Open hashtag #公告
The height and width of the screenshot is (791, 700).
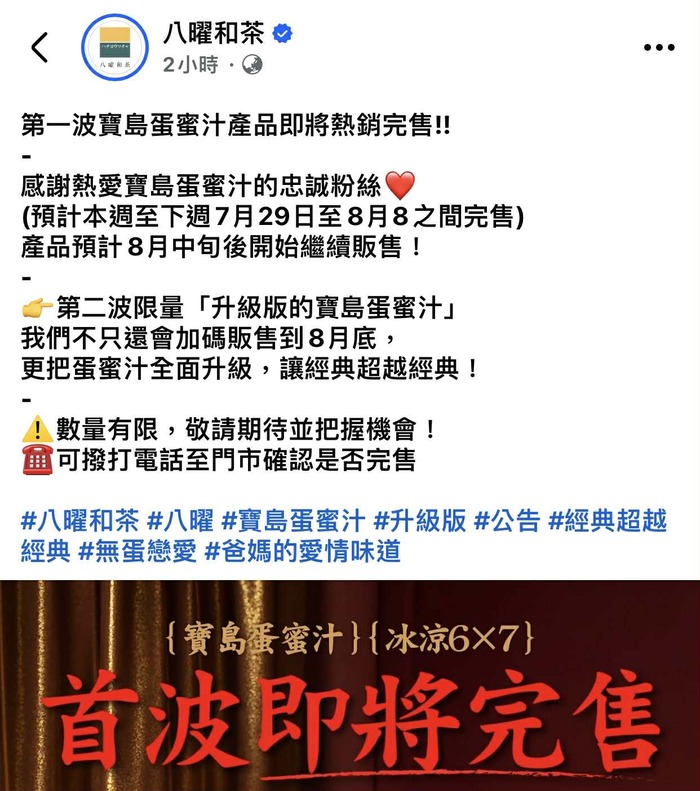(x=507, y=520)
